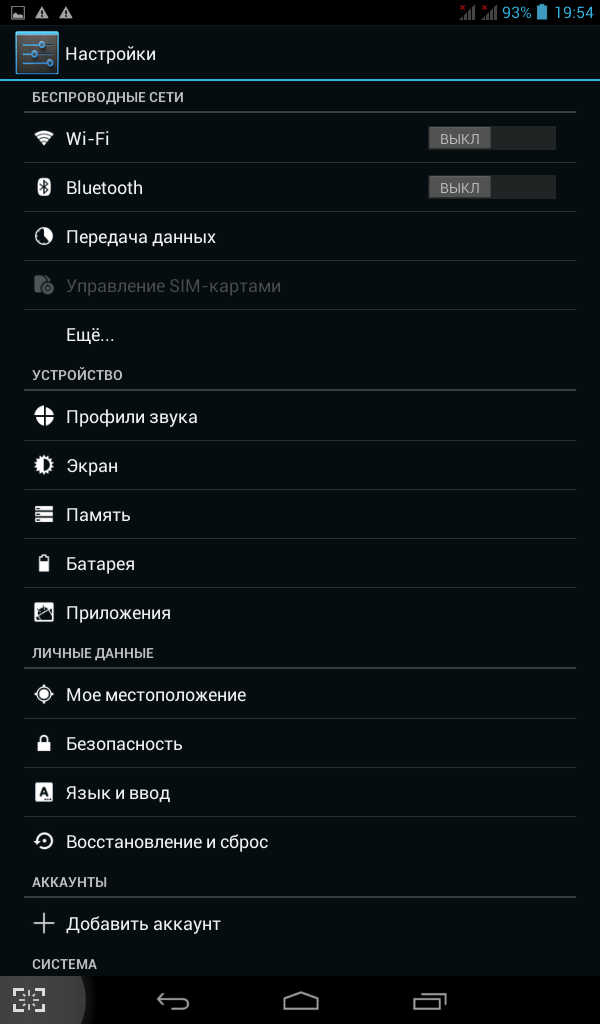Open Безопасность settings
The width and height of the screenshot is (600, 1024).
click(x=300, y=743)
